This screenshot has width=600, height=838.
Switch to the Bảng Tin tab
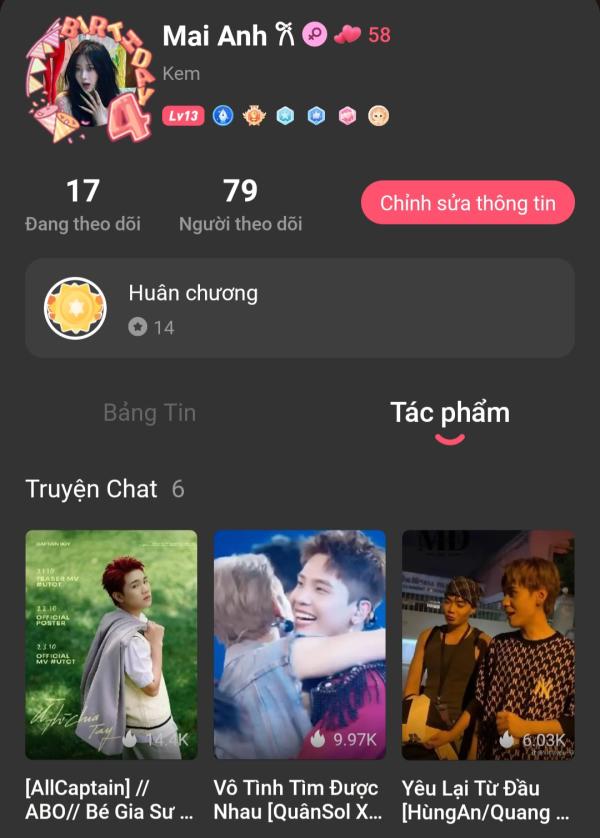(149, 413)
